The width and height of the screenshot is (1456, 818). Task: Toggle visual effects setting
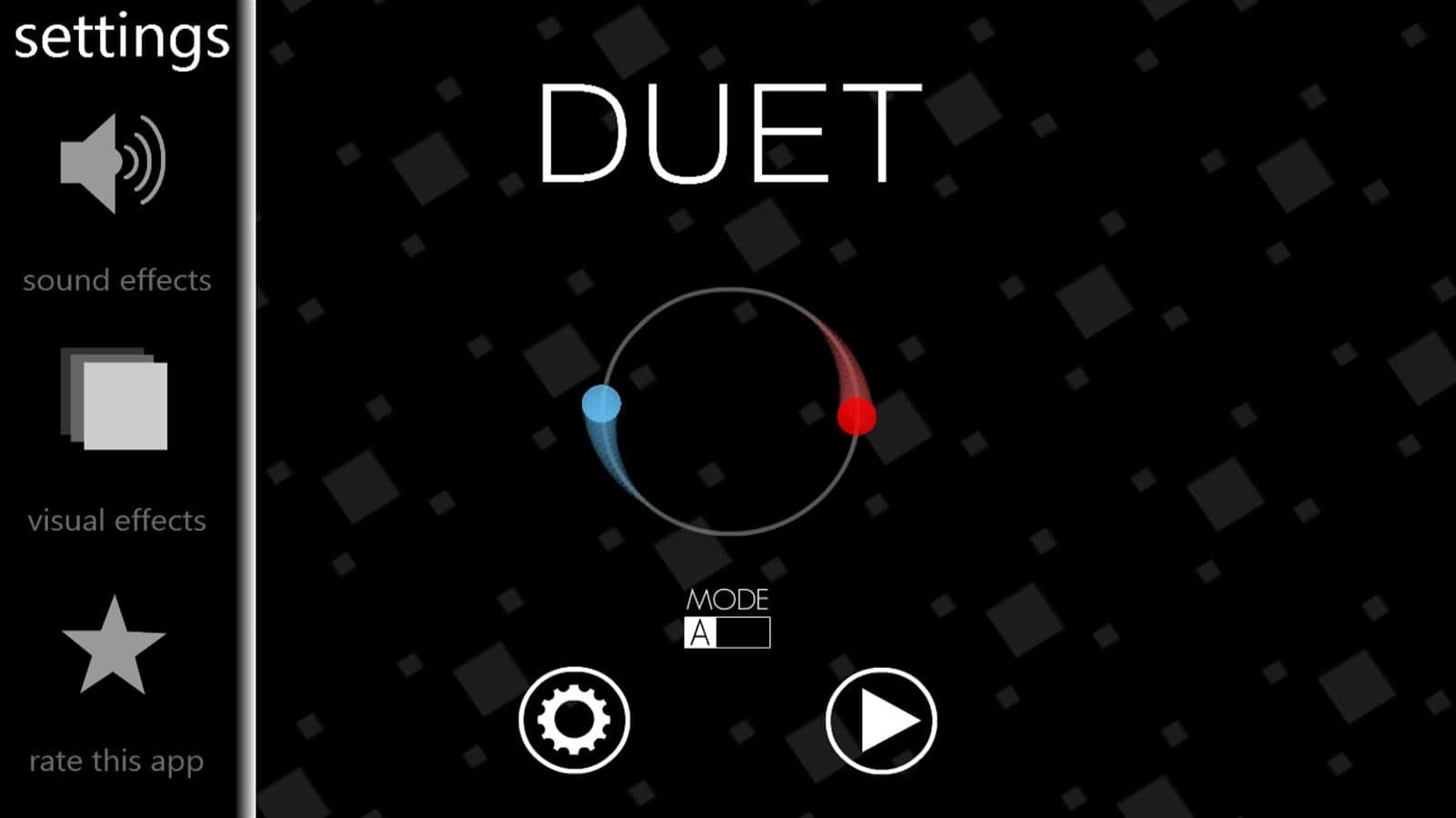coord(115,399)
